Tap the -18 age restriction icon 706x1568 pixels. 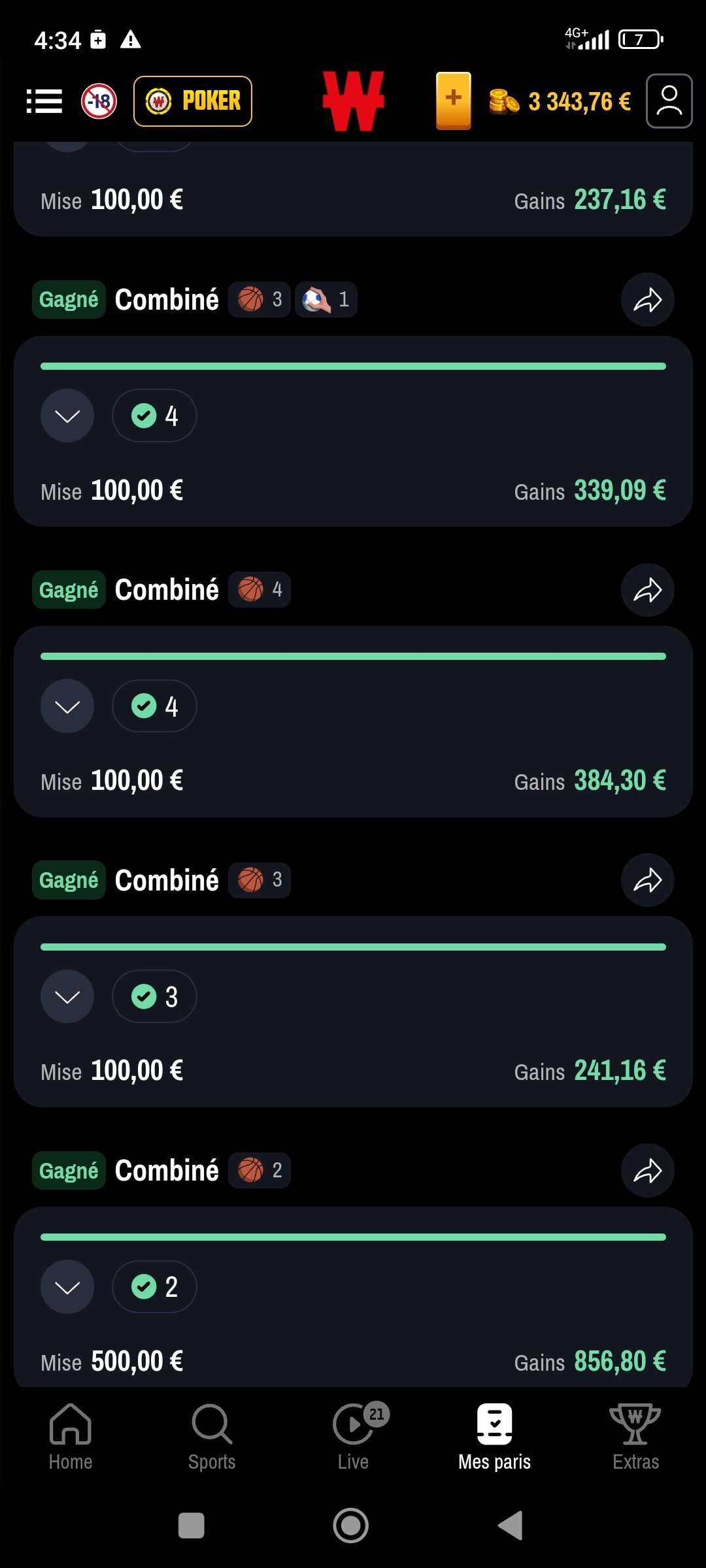(99, 101)
